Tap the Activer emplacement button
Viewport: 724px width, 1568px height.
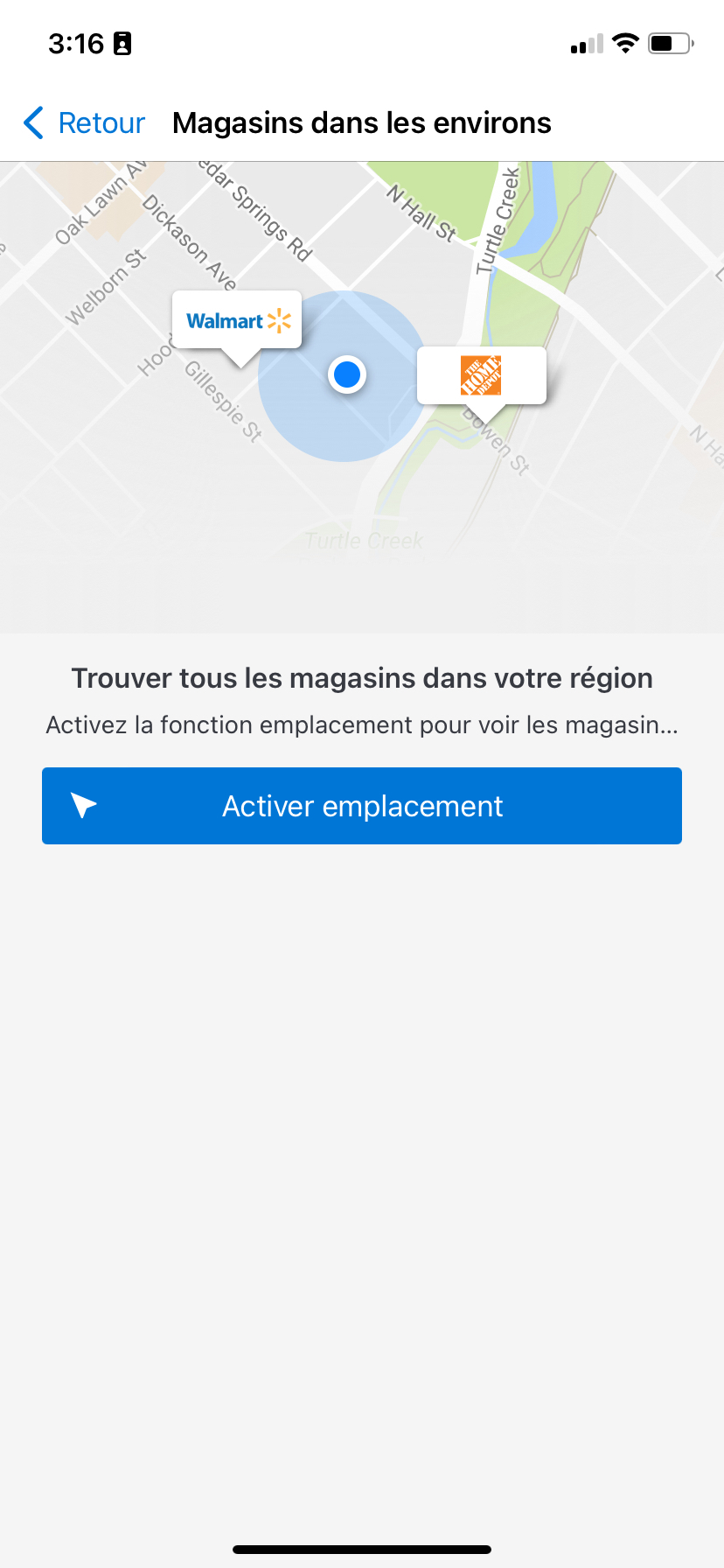tap(362, 806)
